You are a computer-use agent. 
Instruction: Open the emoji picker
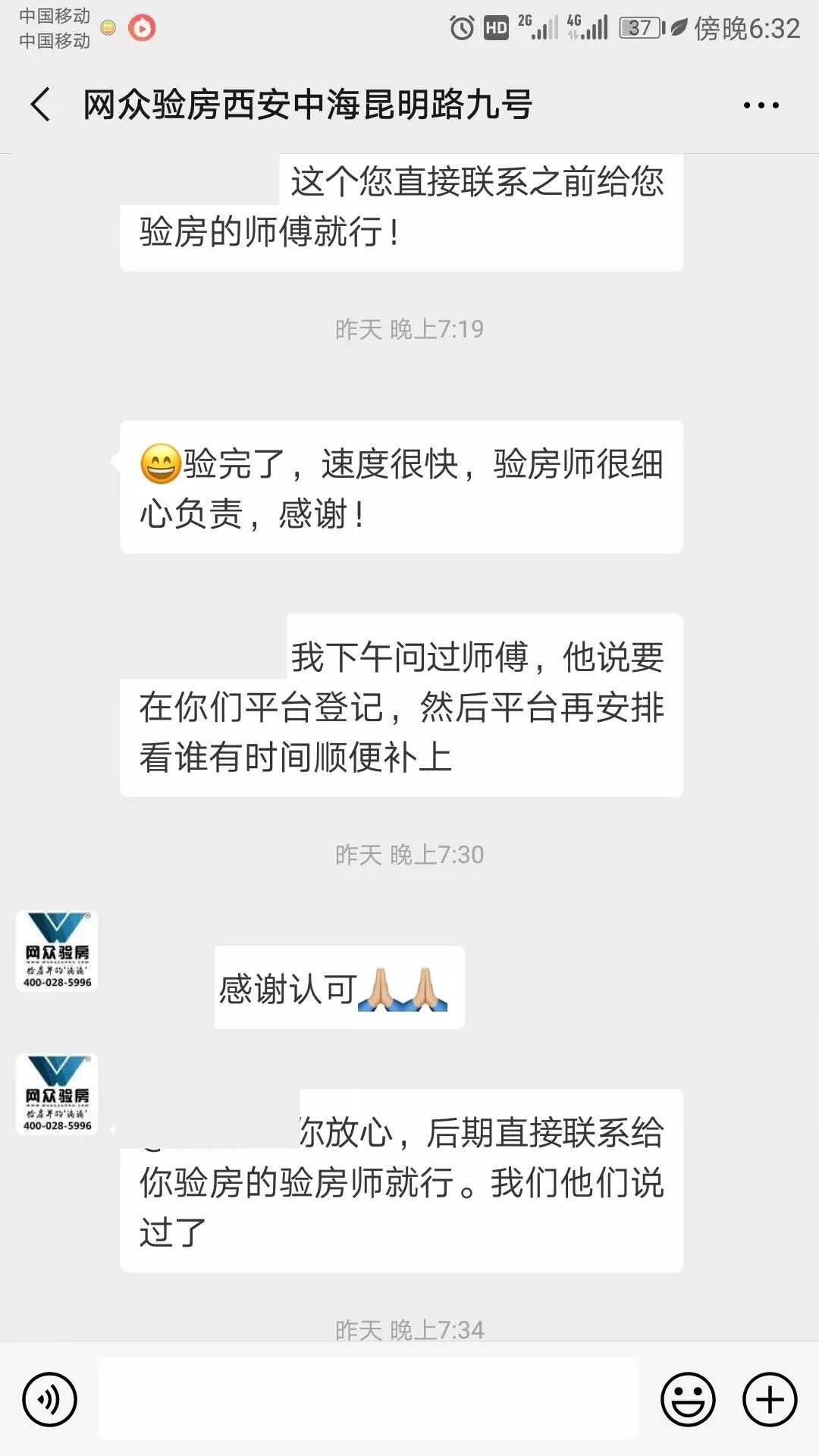pyautogui.click(x=688, y=1399)
